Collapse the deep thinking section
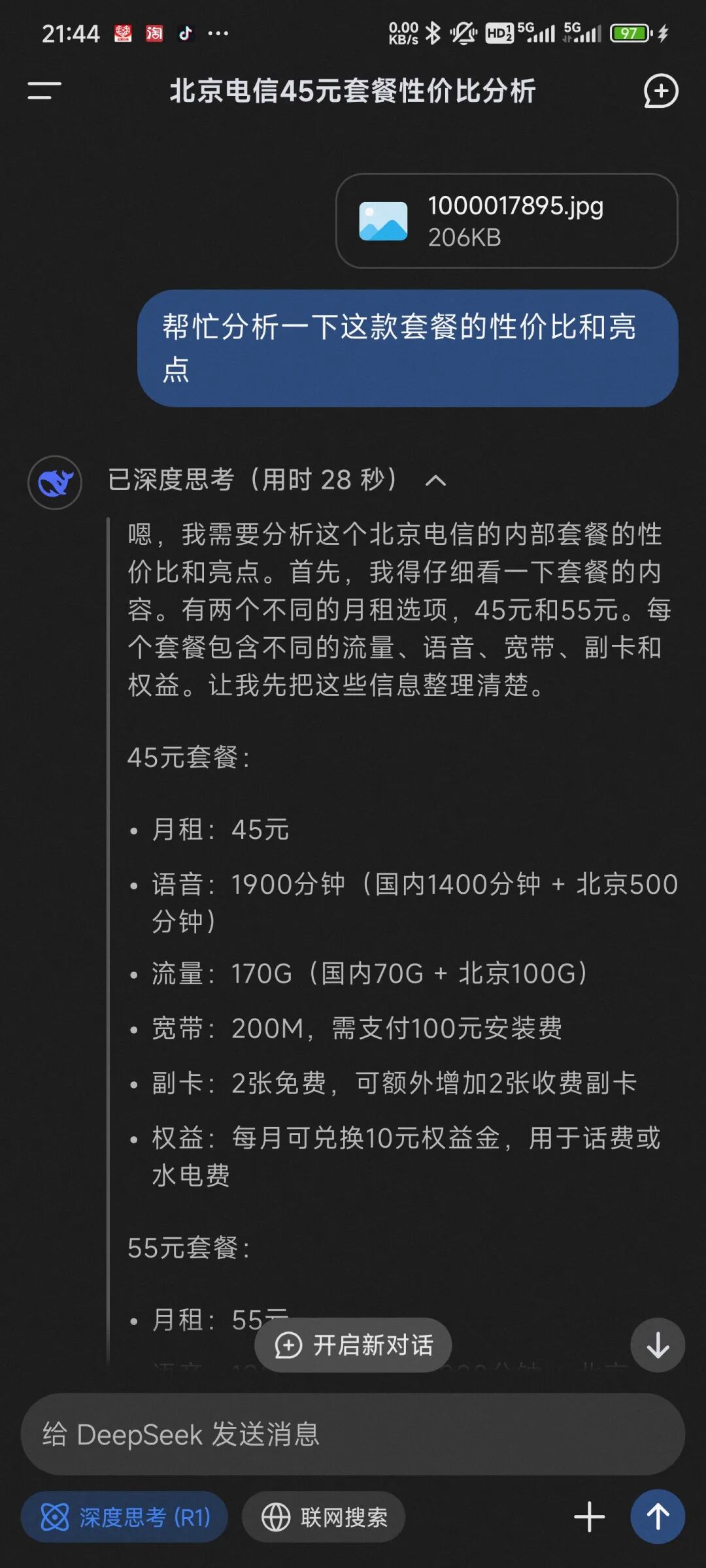 (x=435, y=481)
